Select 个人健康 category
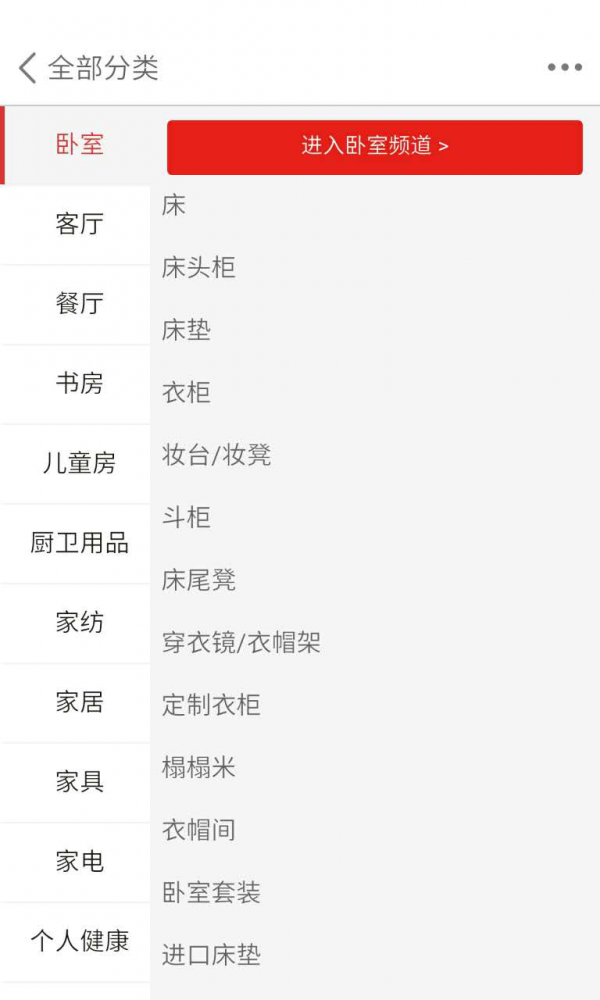The width and height of the screenshot is (600, 1000). point(79,941)
